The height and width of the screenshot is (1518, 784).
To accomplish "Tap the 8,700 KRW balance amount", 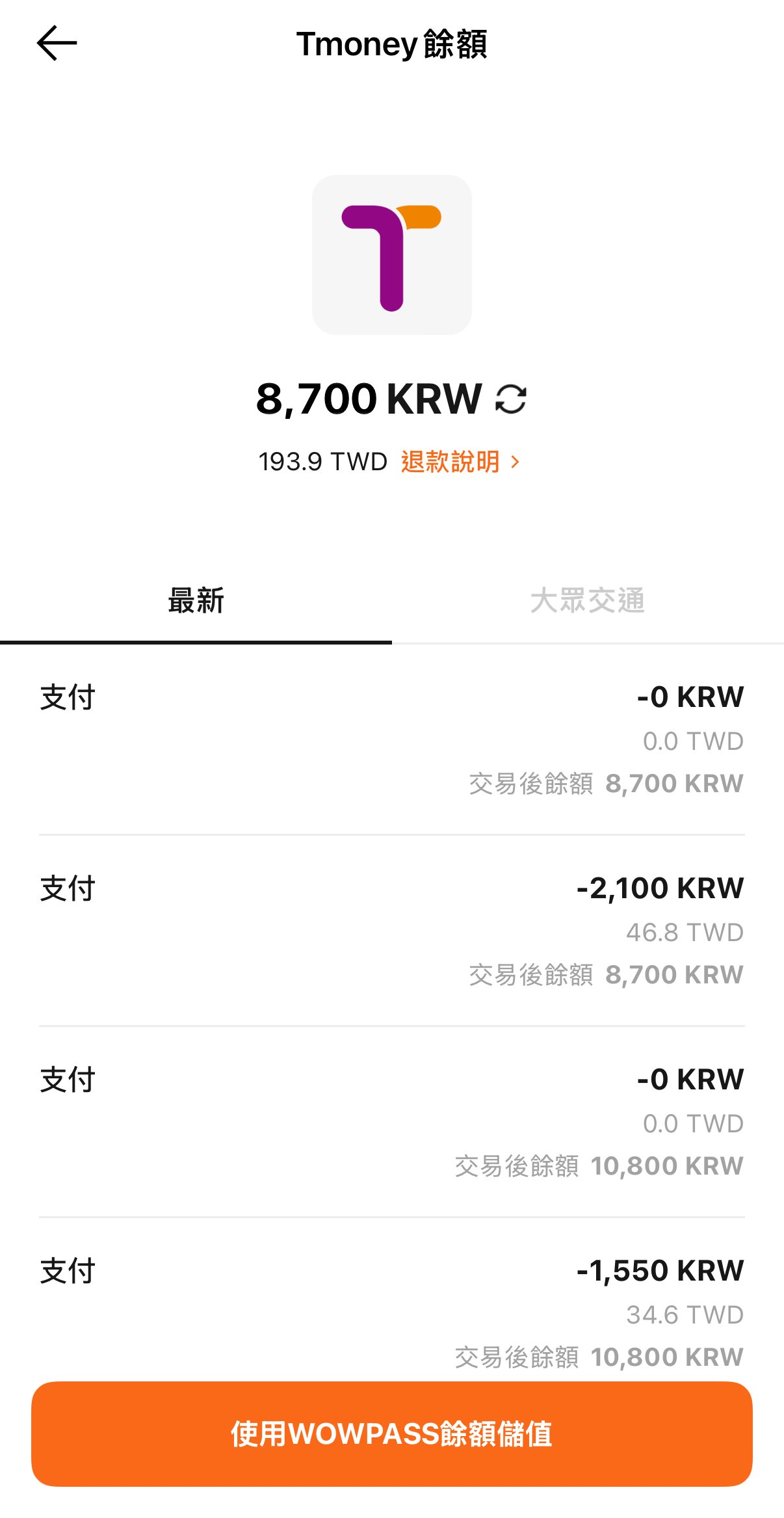I will tap(368, 399).
